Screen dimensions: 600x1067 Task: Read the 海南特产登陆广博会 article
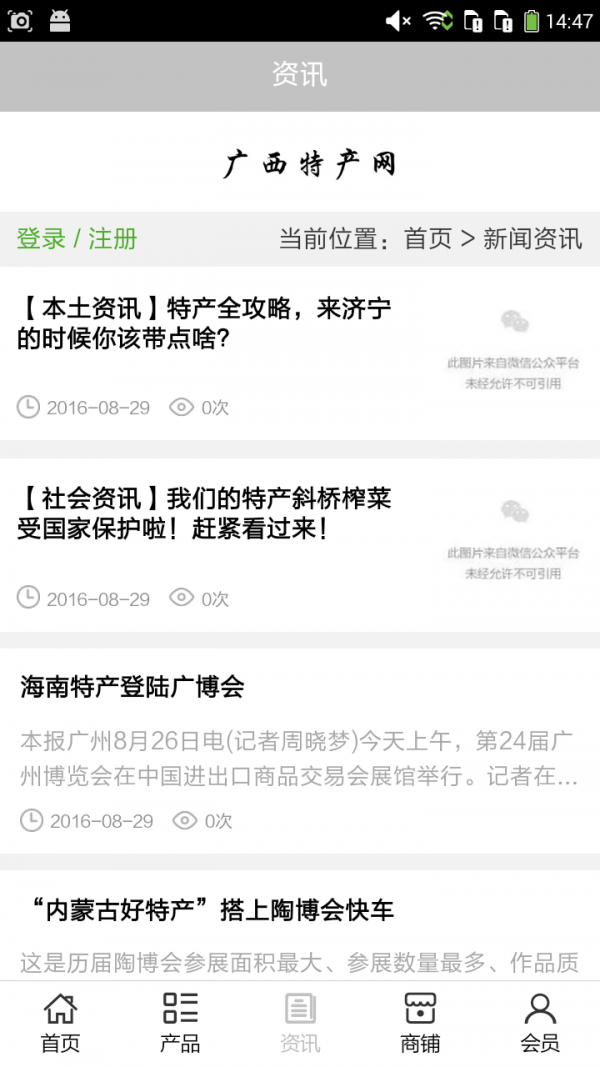pos(132,687)
